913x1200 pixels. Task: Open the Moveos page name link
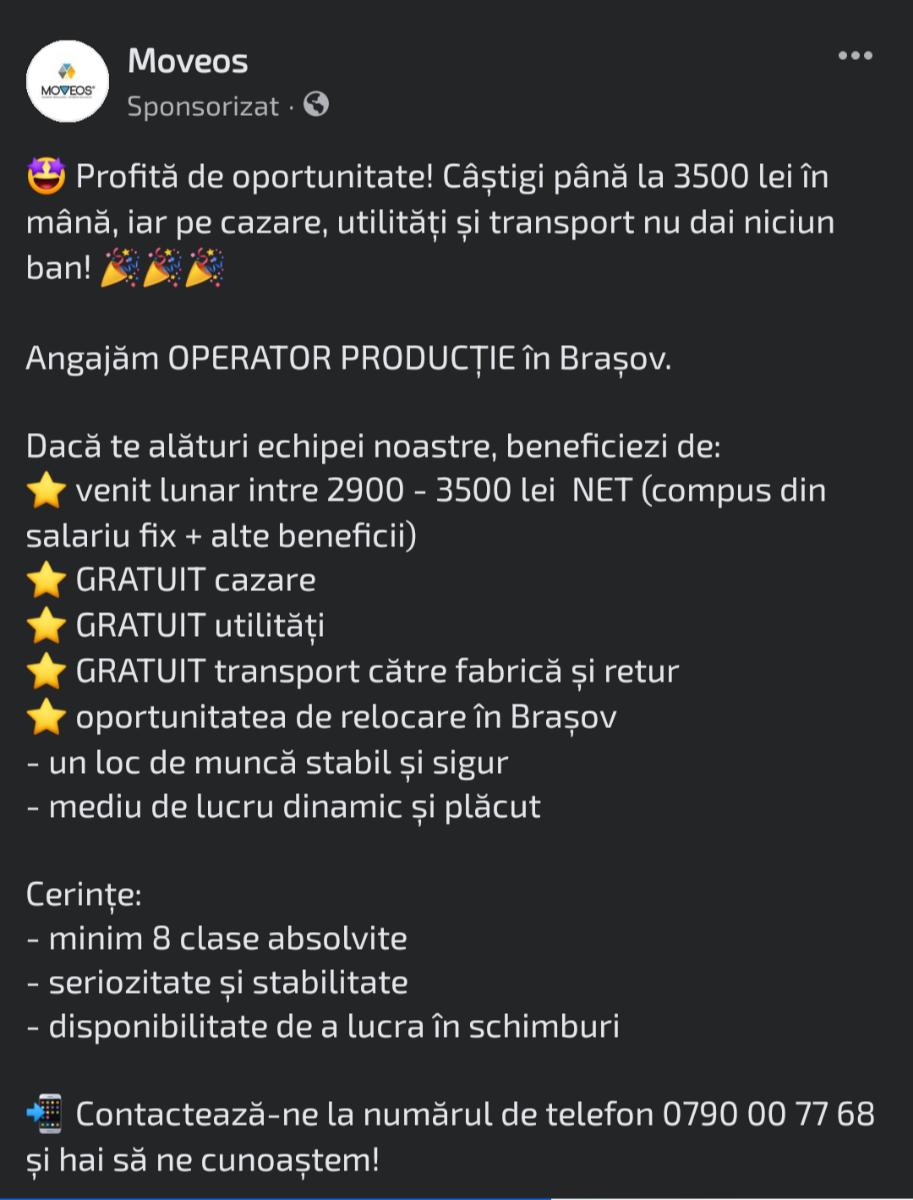point(187,61)
